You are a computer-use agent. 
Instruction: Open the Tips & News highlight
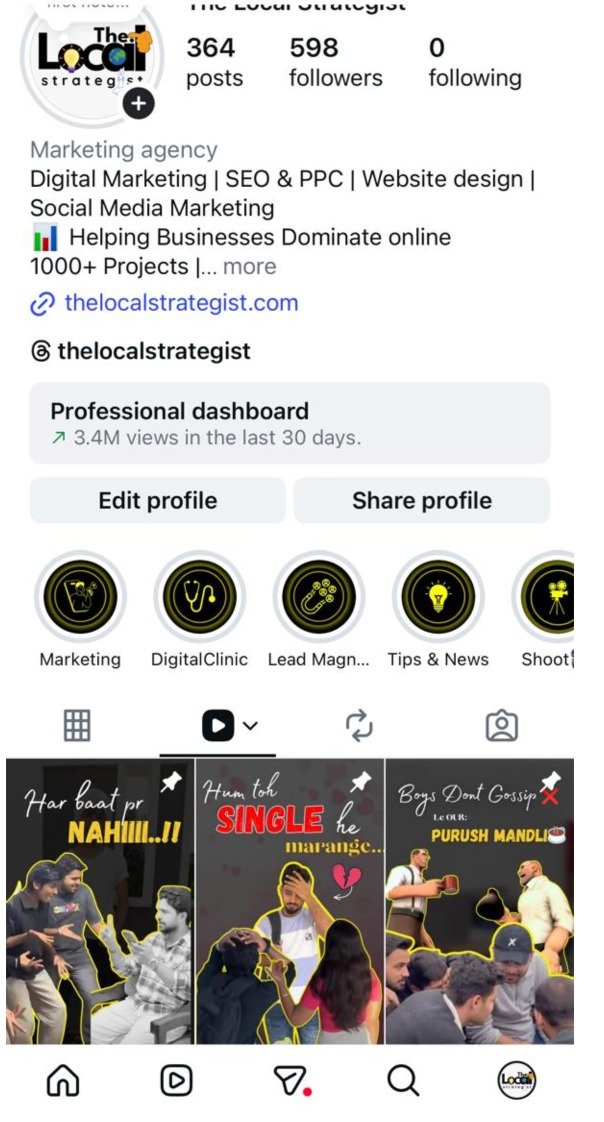click(x=437, y=598)
